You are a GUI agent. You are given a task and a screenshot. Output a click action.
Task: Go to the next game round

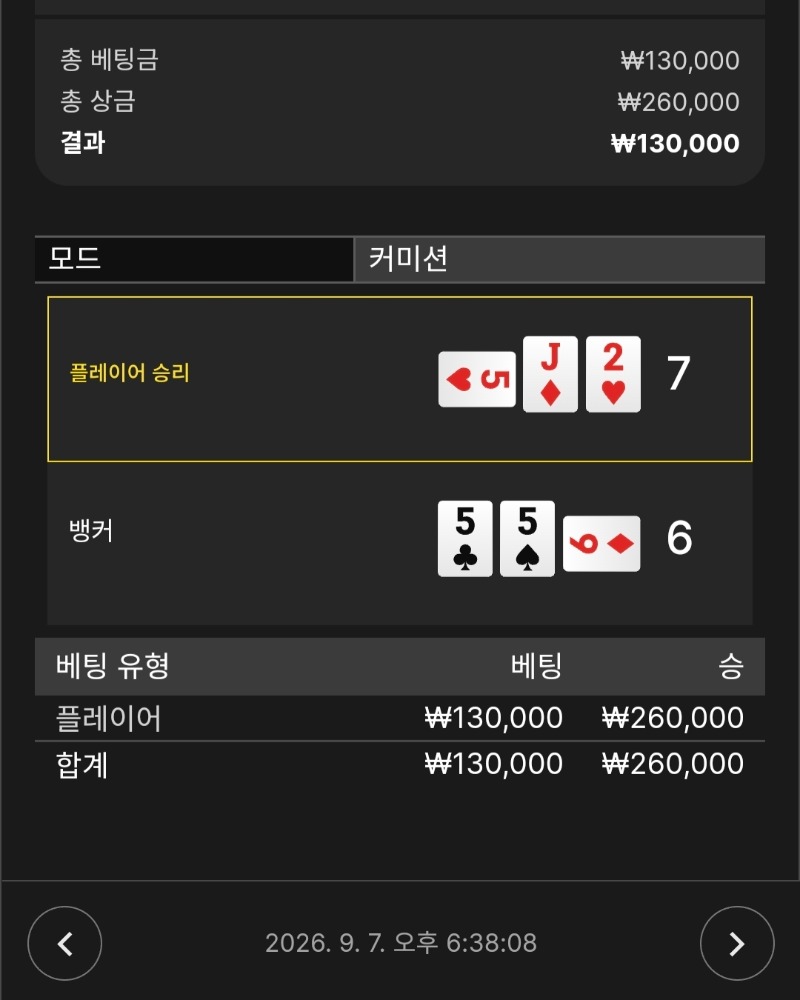(x=737, y=943)
